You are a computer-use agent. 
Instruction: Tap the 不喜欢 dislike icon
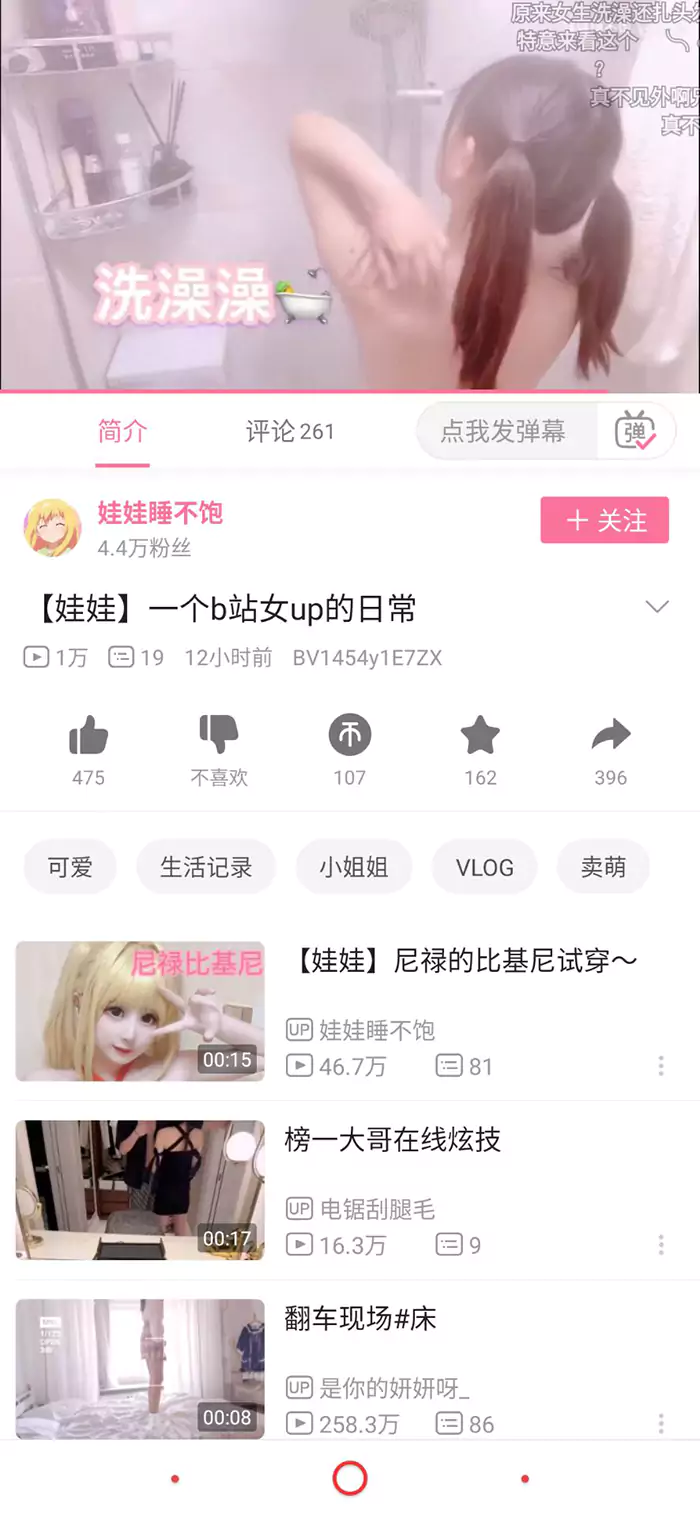tap(219, 737)
